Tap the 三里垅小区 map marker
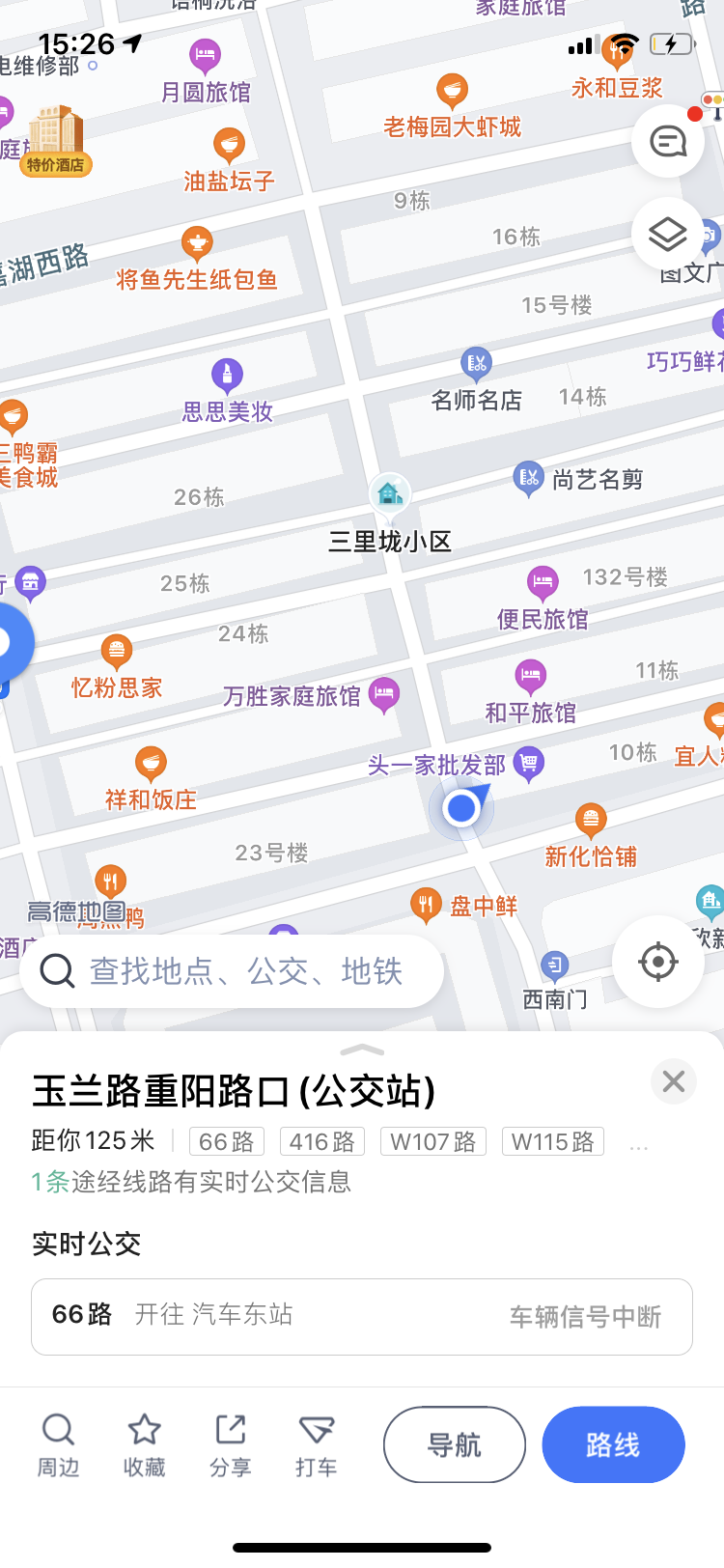This screenshot has width=724, height=1568. [389, 494]
